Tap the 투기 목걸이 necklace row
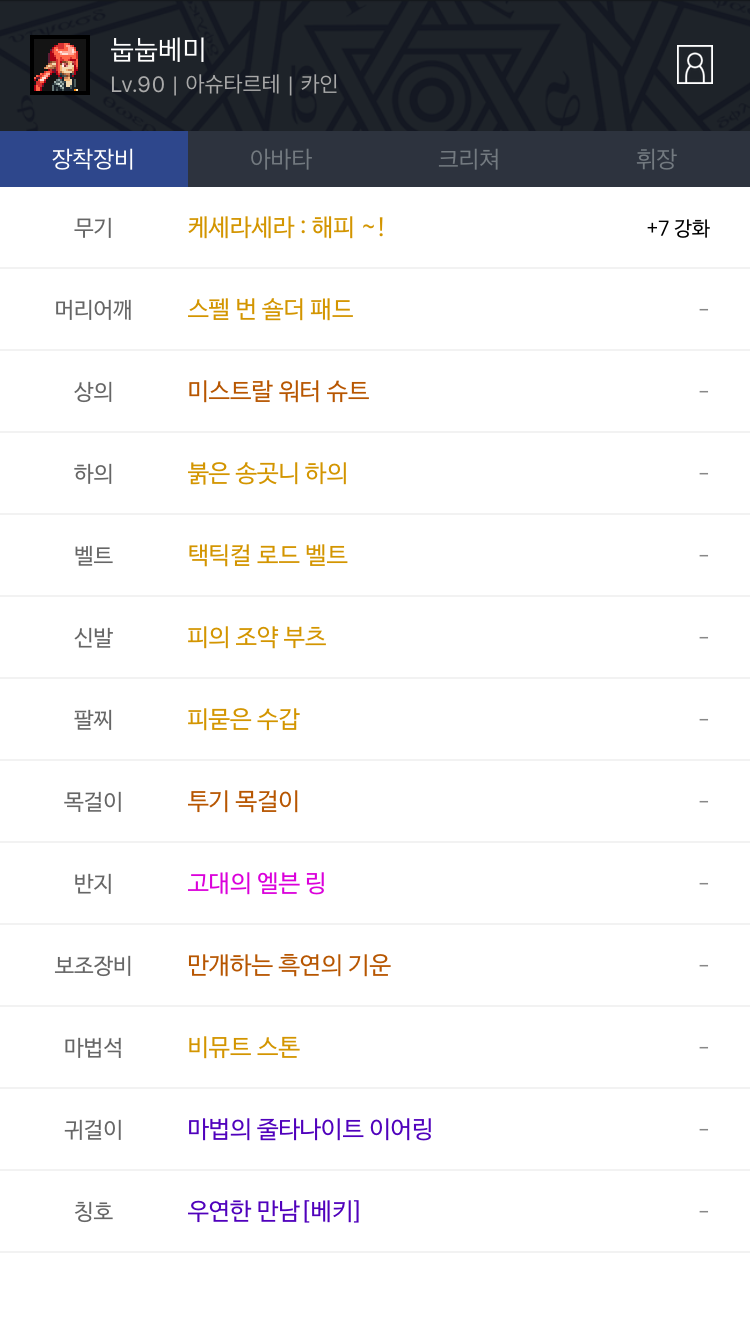 pos(243,802)
